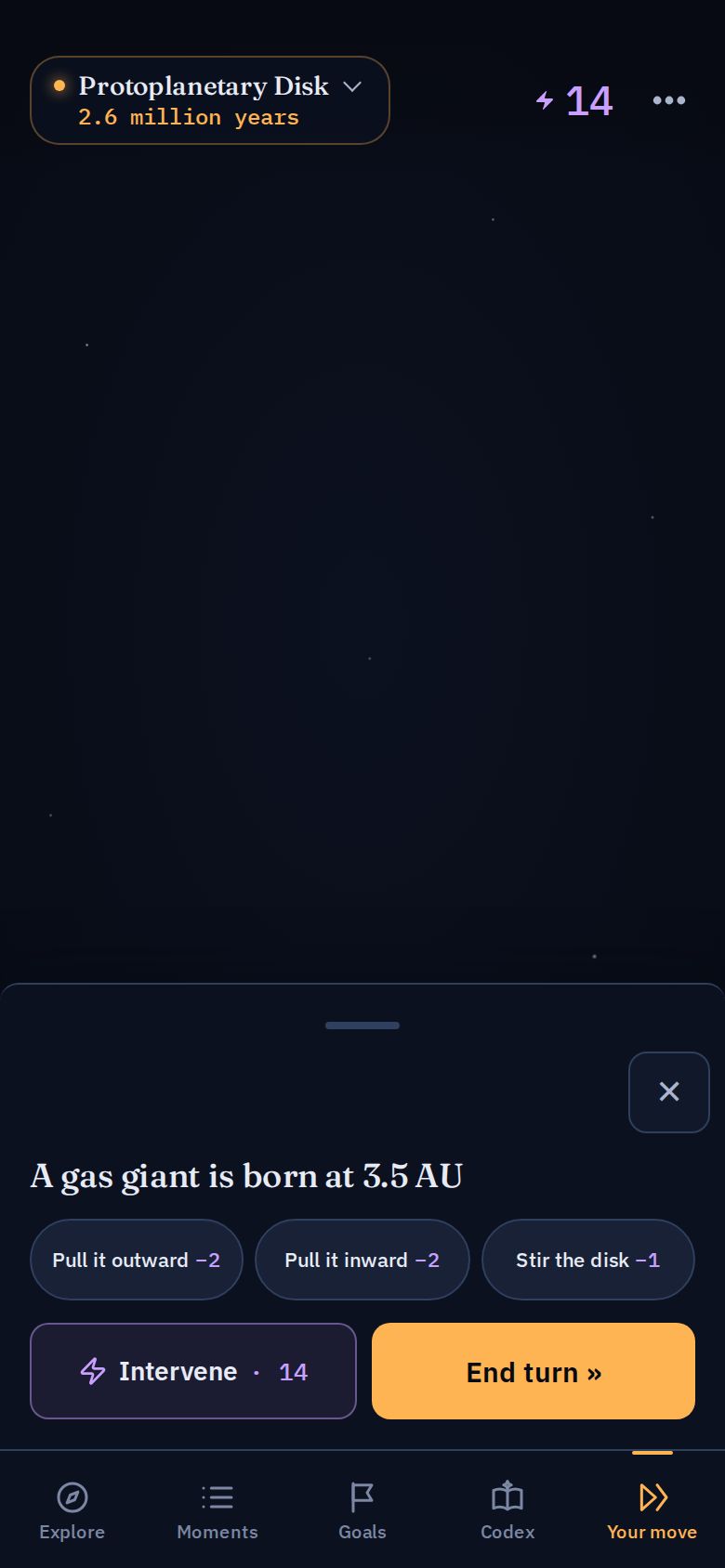Select Stir the disk action
The height and width of the screenshot is (1568, 725).
point(588,1260)
